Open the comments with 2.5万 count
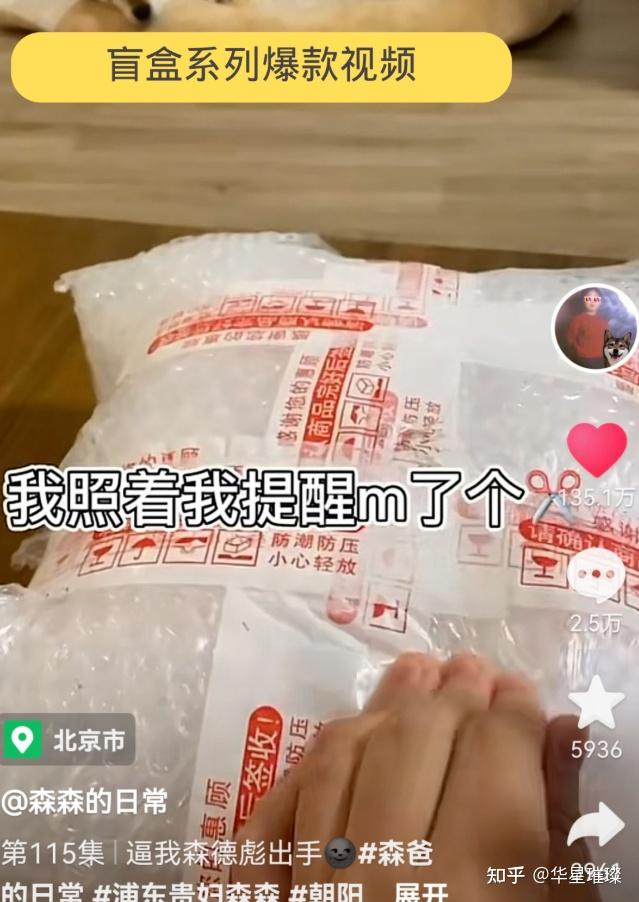The image size is (639, 902). coord(596,575)
